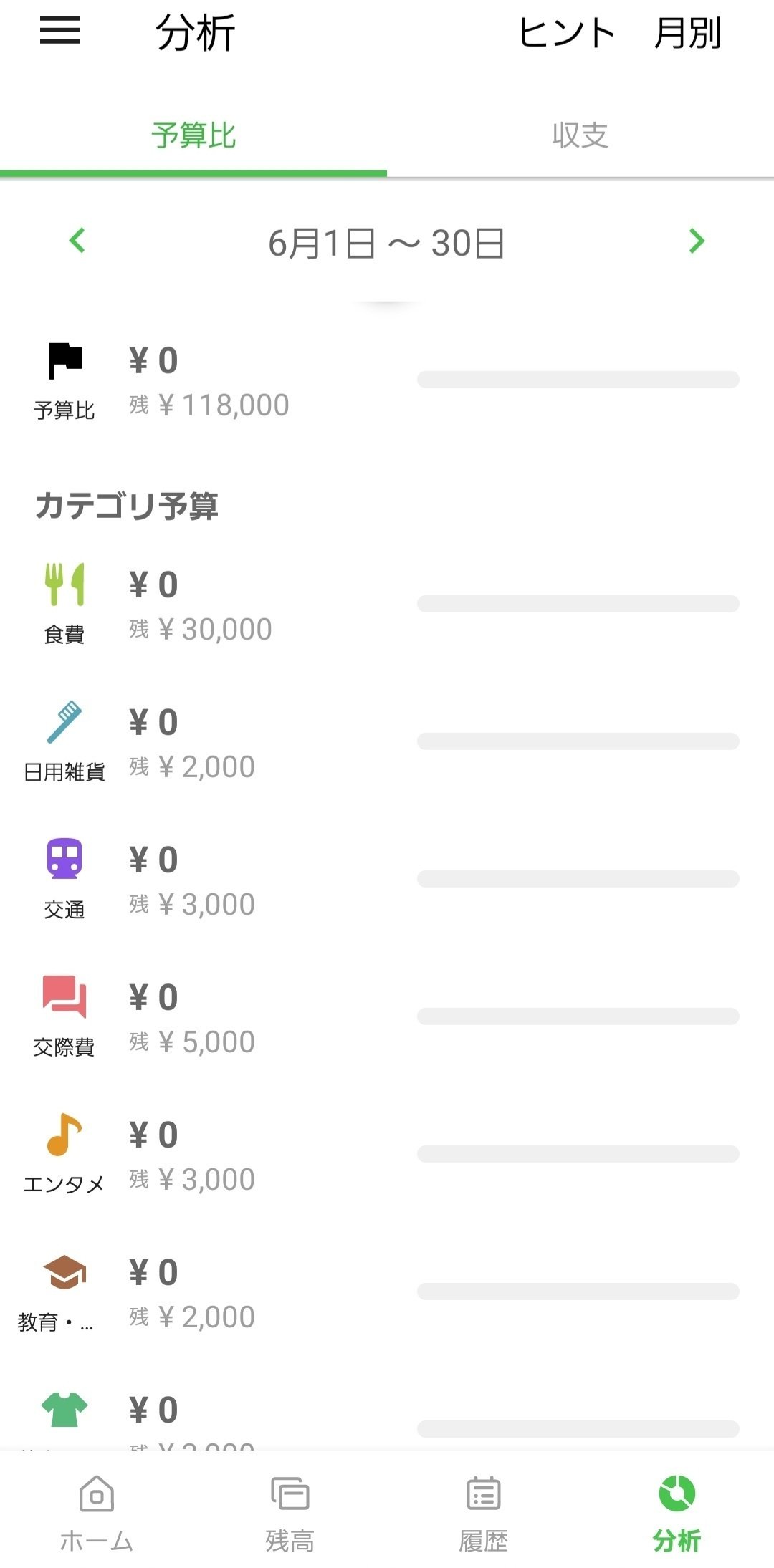
Task: Open the 食費 category budget
Action: pos(387,605)
